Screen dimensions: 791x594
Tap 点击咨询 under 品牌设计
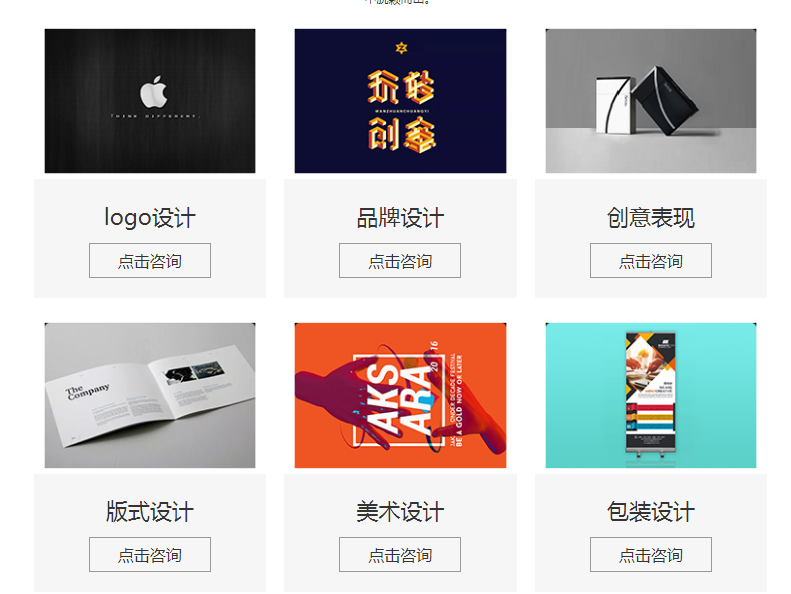pyautogui.click(x=400, y=261)
